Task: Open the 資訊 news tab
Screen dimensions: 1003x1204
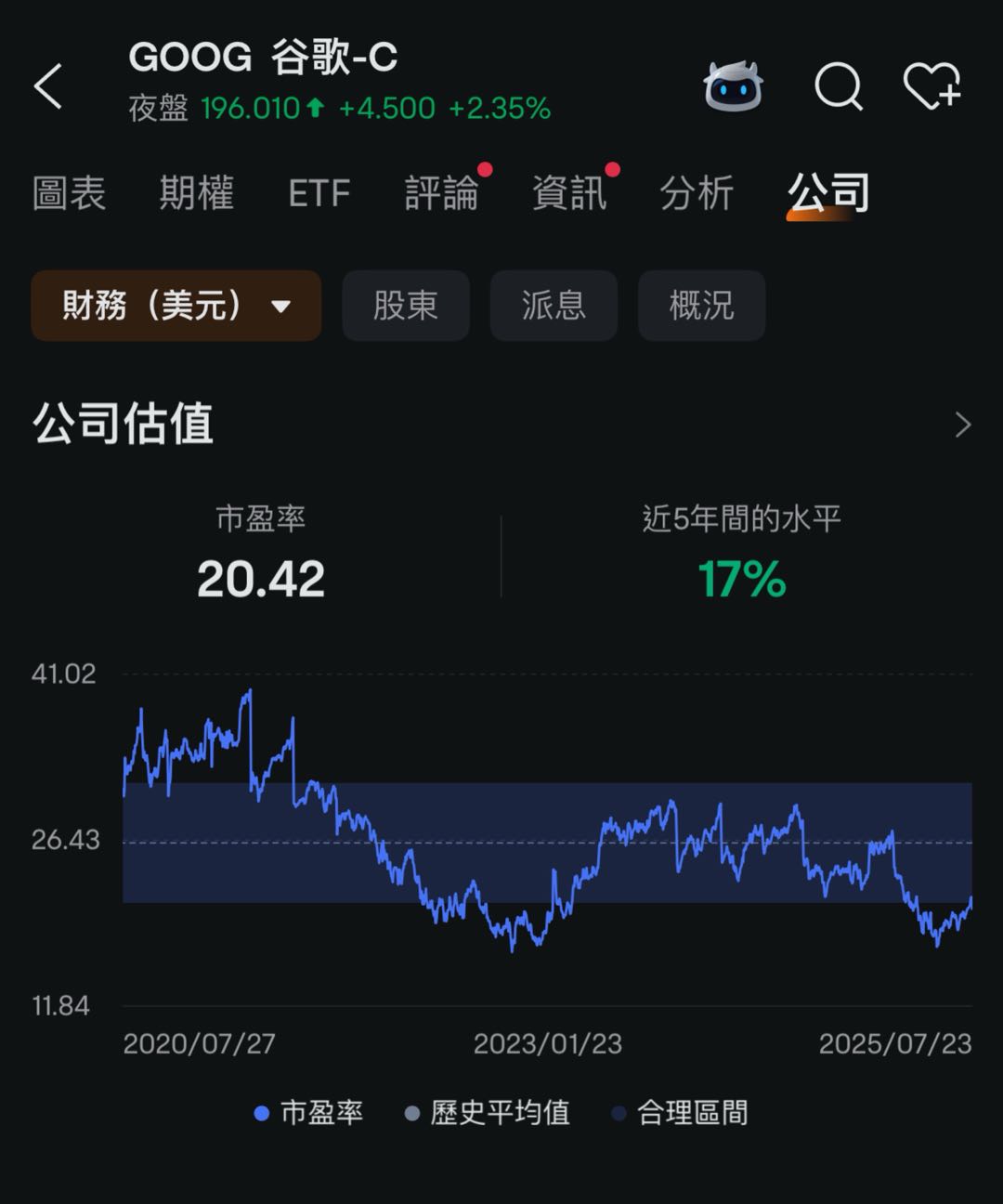Action: click(569, 193)
